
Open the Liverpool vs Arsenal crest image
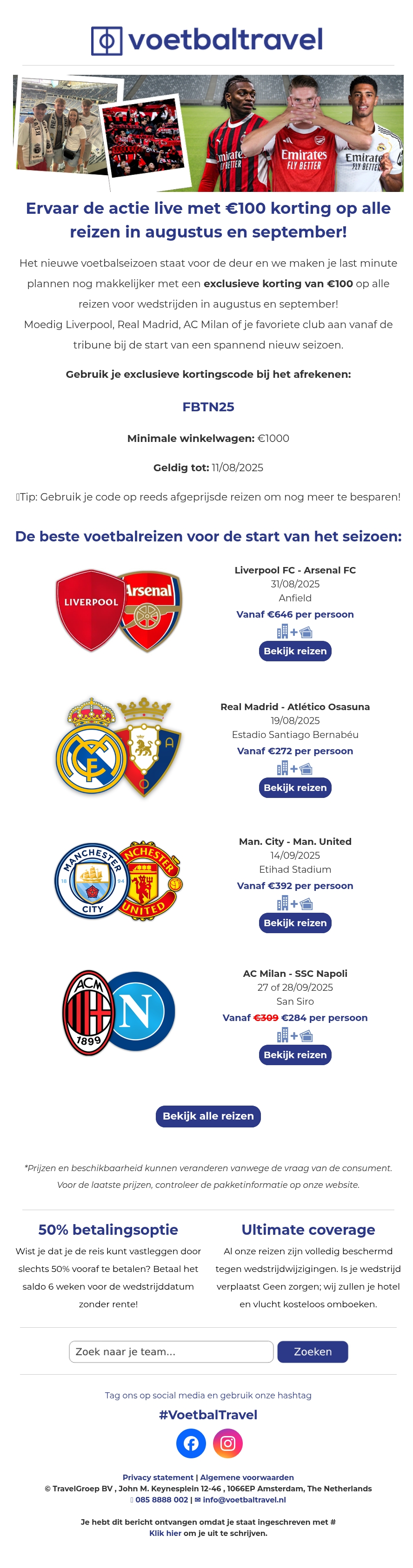(x=119, y=611)
